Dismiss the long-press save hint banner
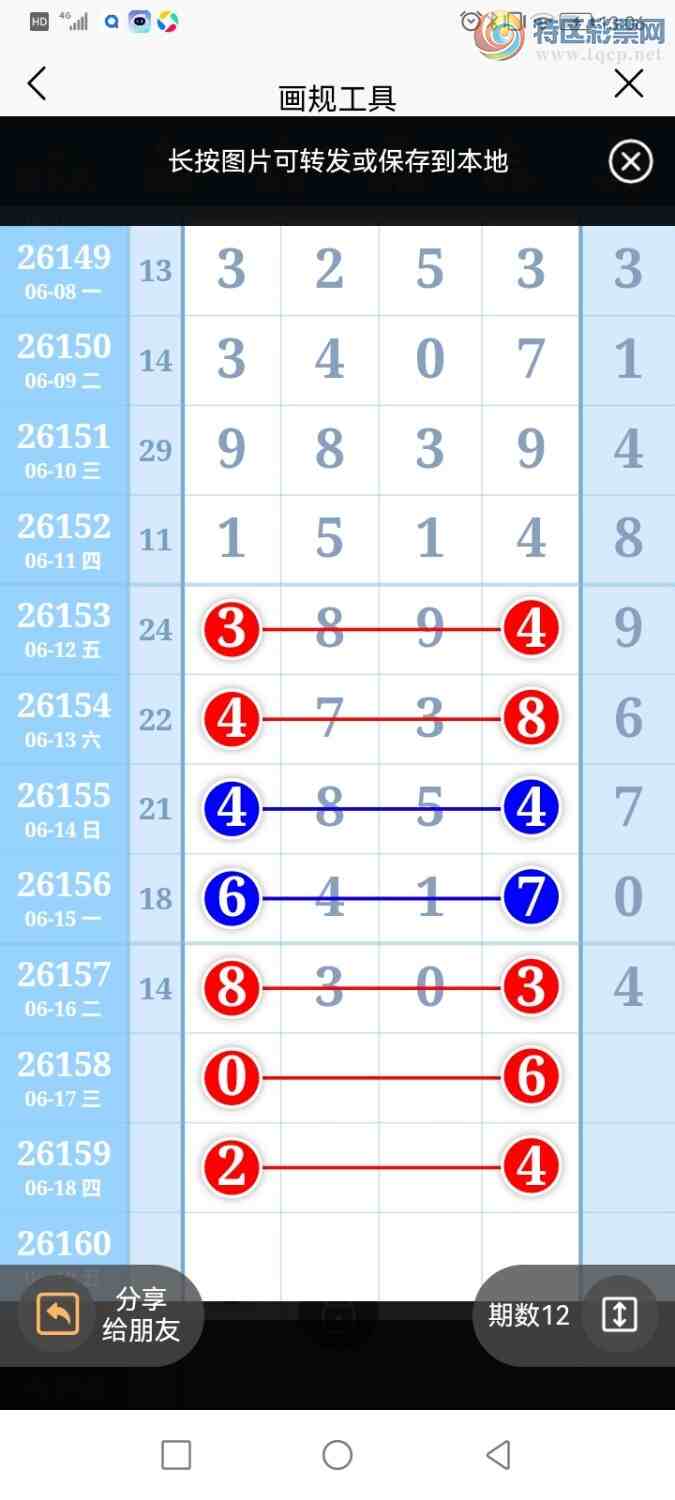 click(x=630, y=162)
